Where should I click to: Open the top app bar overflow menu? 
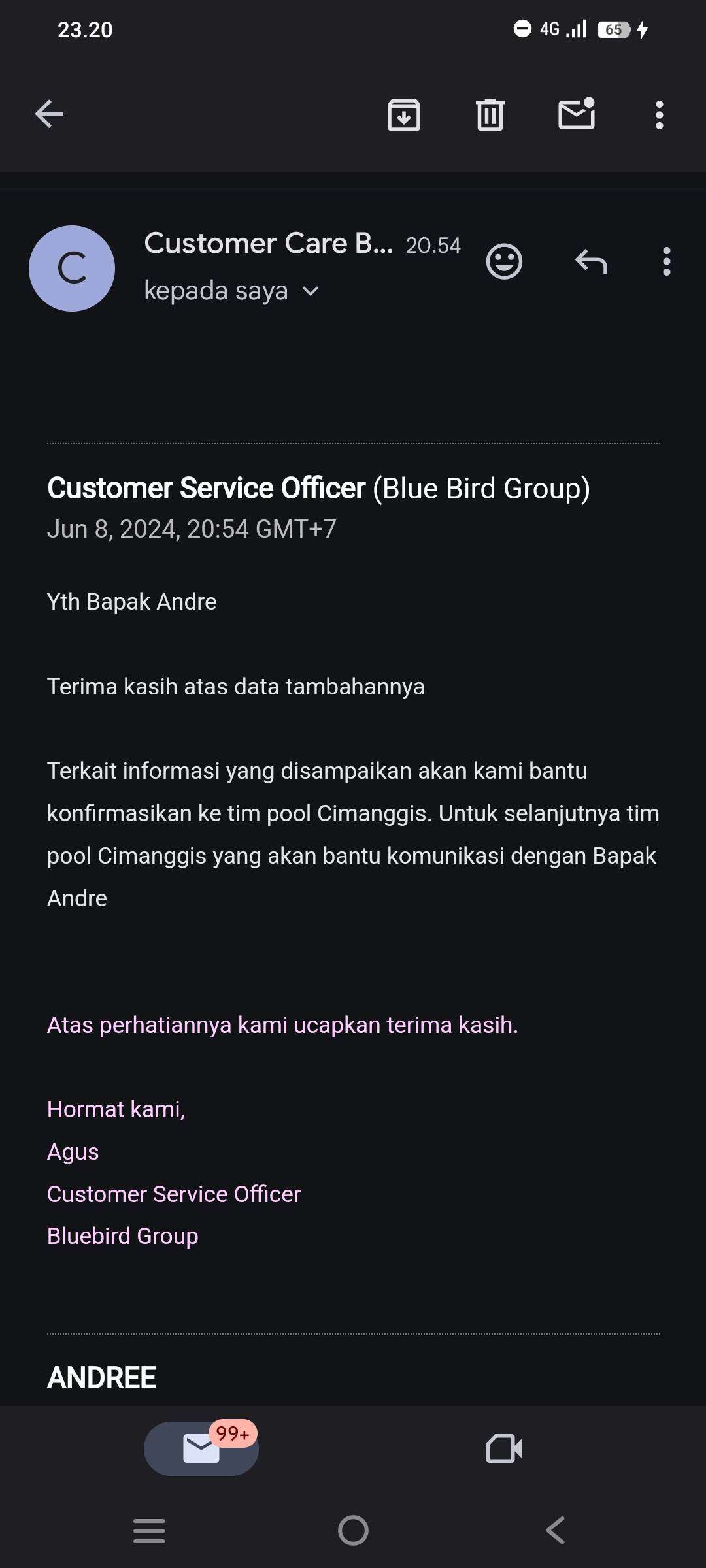tap(659, 115)
